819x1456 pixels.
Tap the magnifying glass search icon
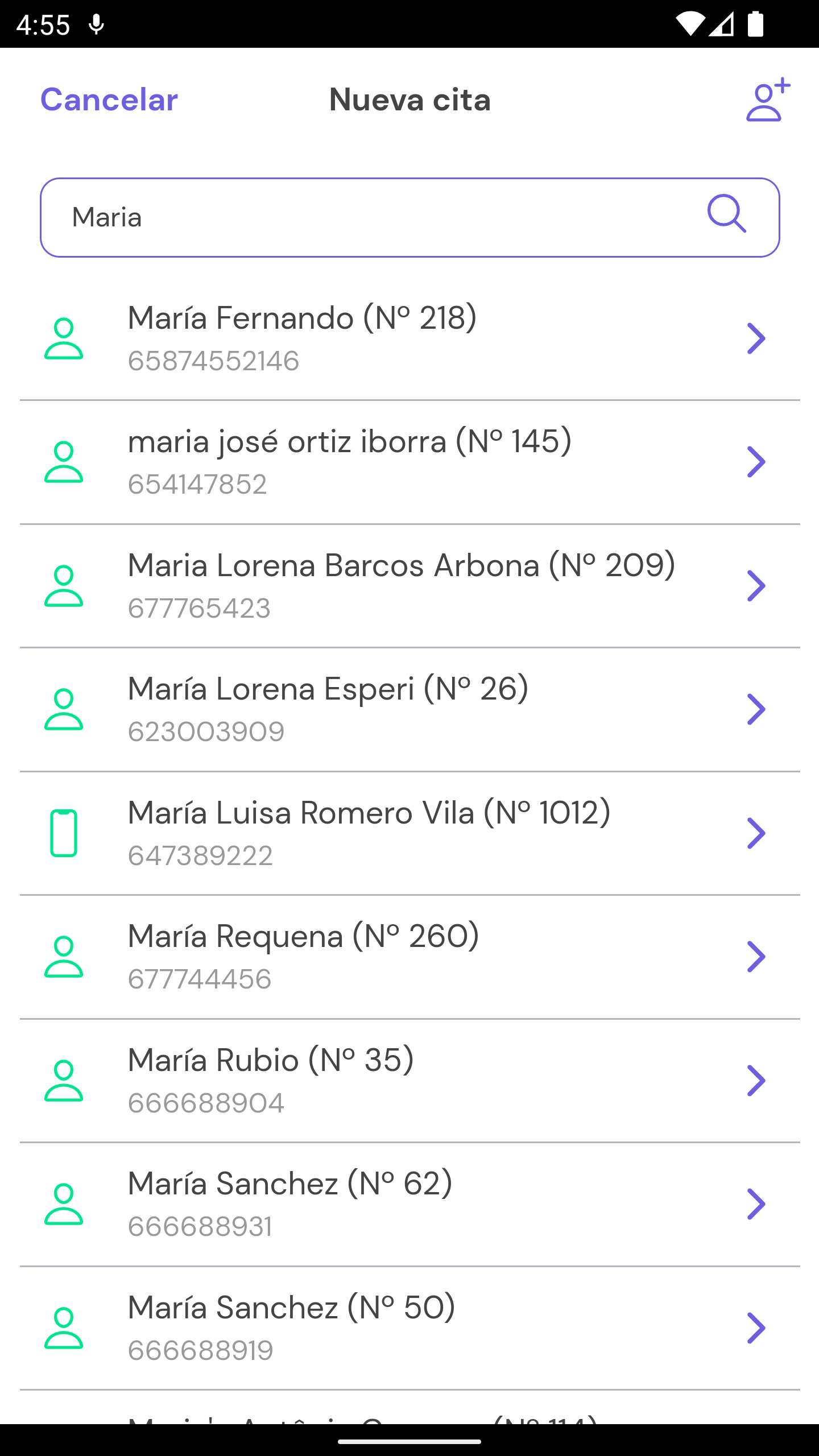[x=726, y=214]
